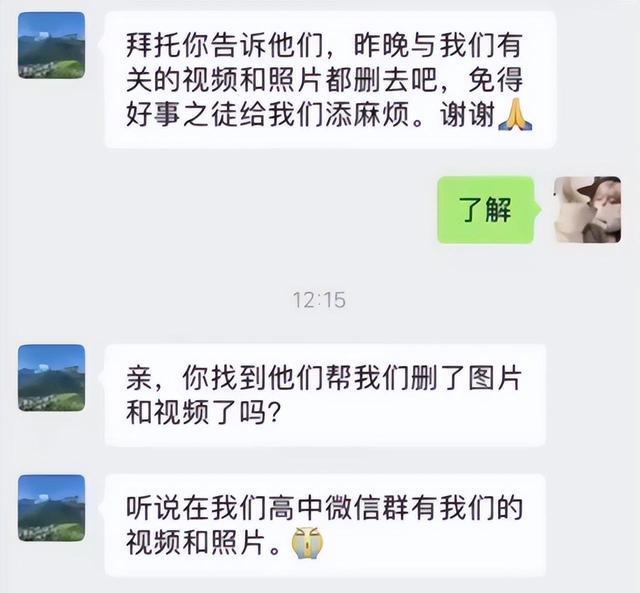View profile from avatar beside 听说在我们高中微信群 message

pyautogui.click(x=51, y=508)
